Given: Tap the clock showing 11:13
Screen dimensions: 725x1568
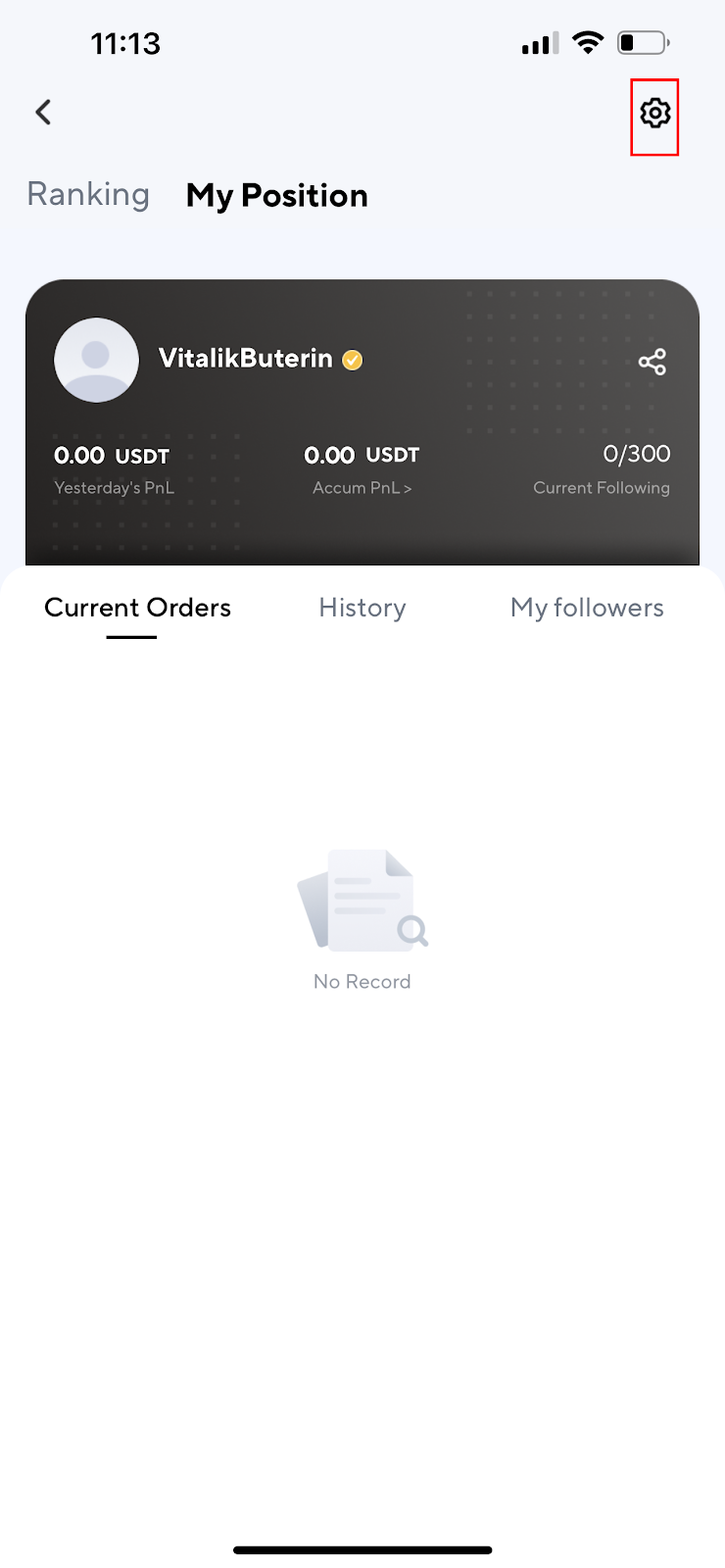Looking at the screenshot, I should [x=126, y=42].
